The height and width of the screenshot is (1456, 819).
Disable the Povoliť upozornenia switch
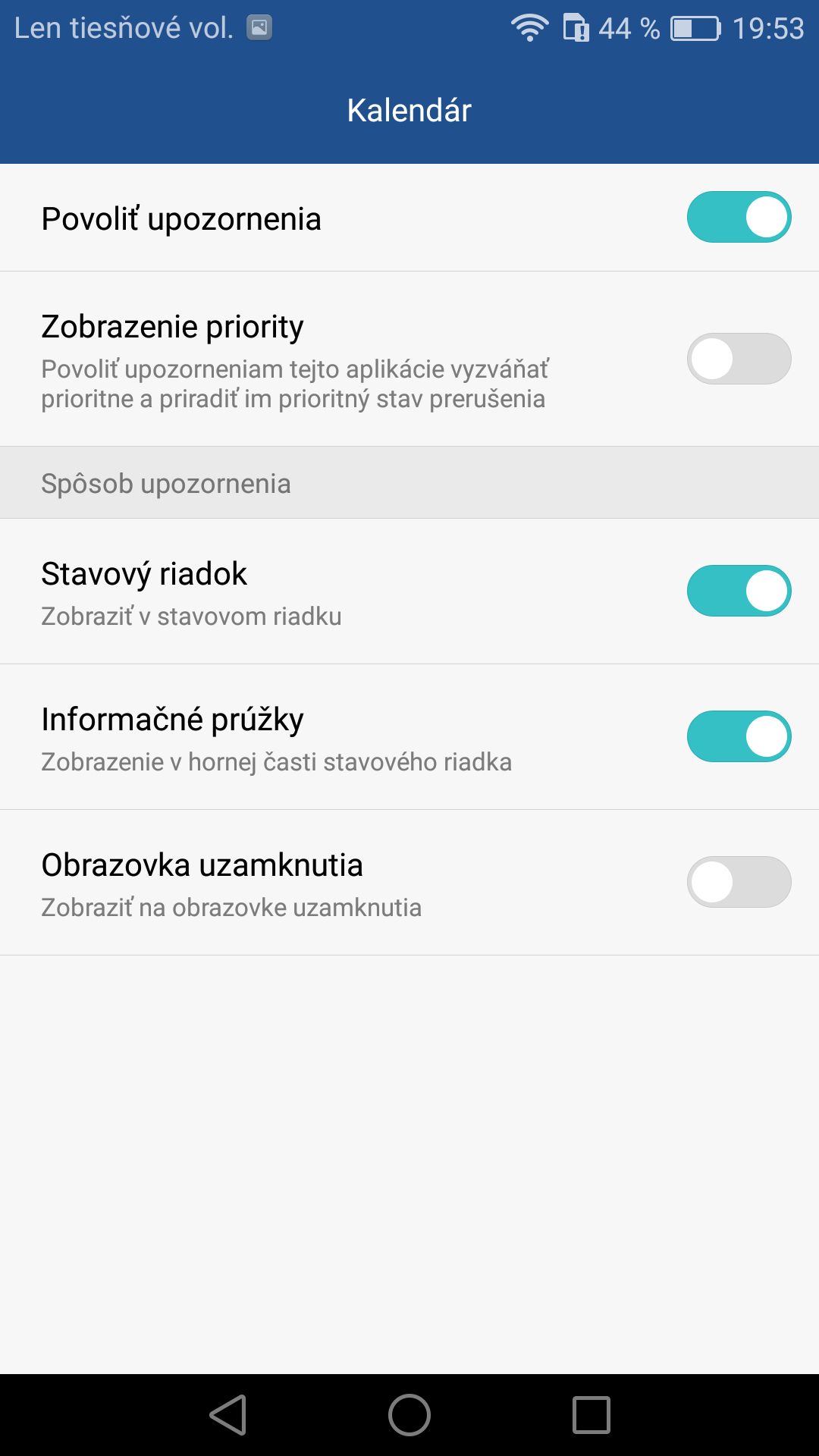click(x=739, y=218)
